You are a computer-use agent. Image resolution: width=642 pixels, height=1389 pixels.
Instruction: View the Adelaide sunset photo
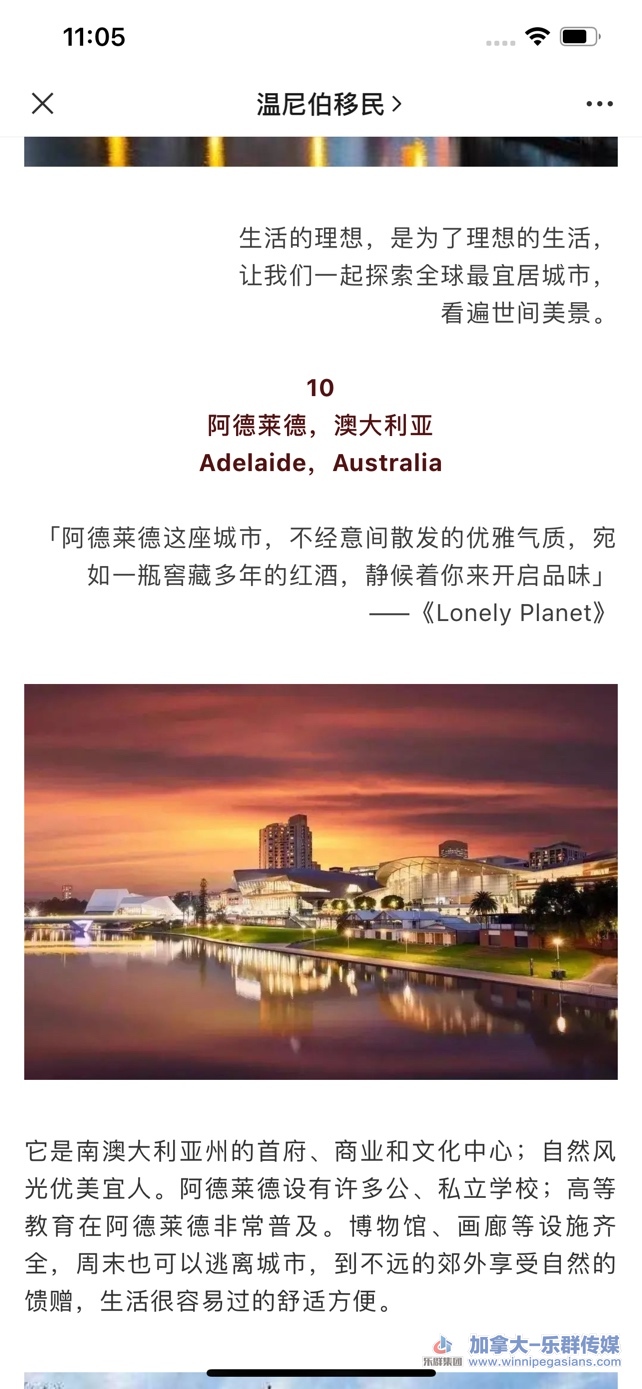point(320,880)
